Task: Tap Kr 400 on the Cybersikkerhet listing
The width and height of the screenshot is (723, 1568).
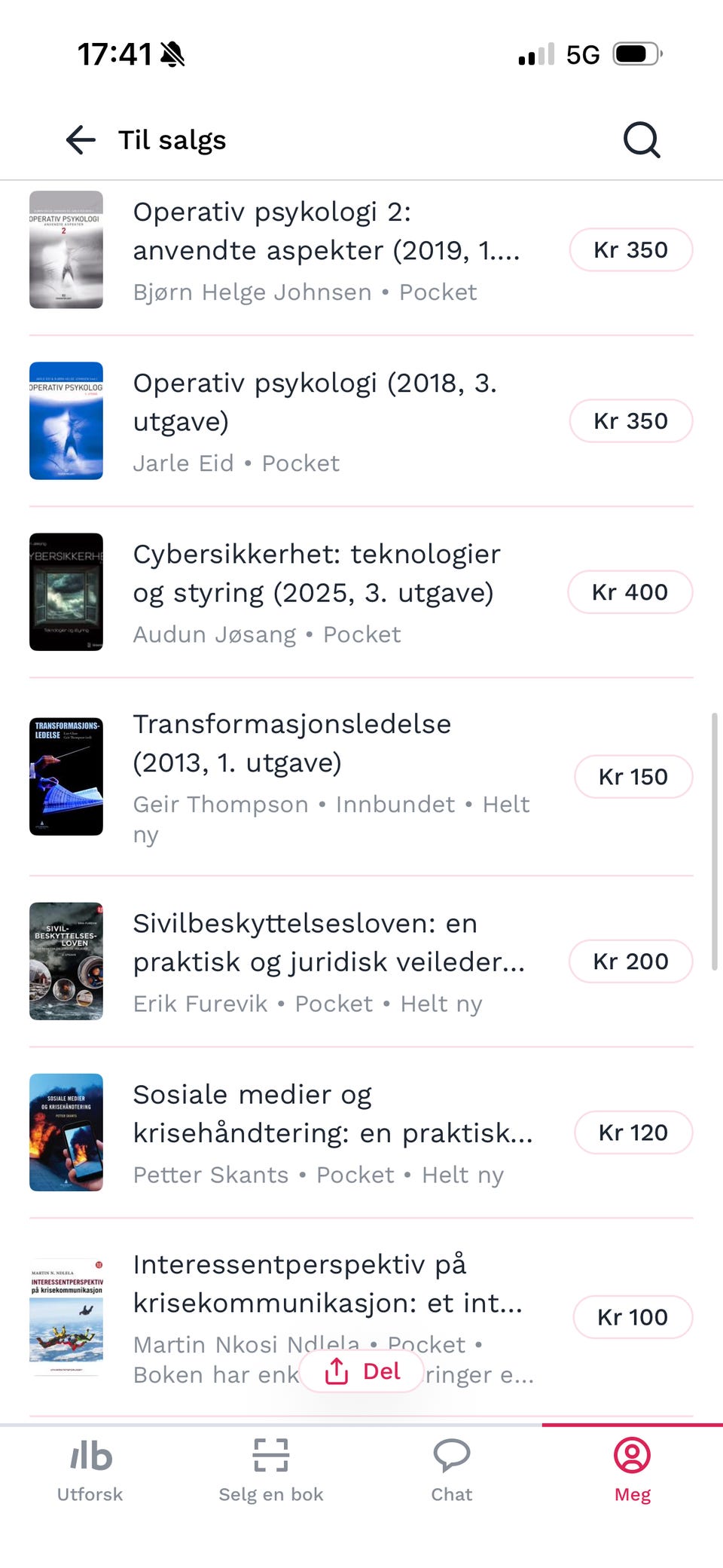Action: coord(630,592)
